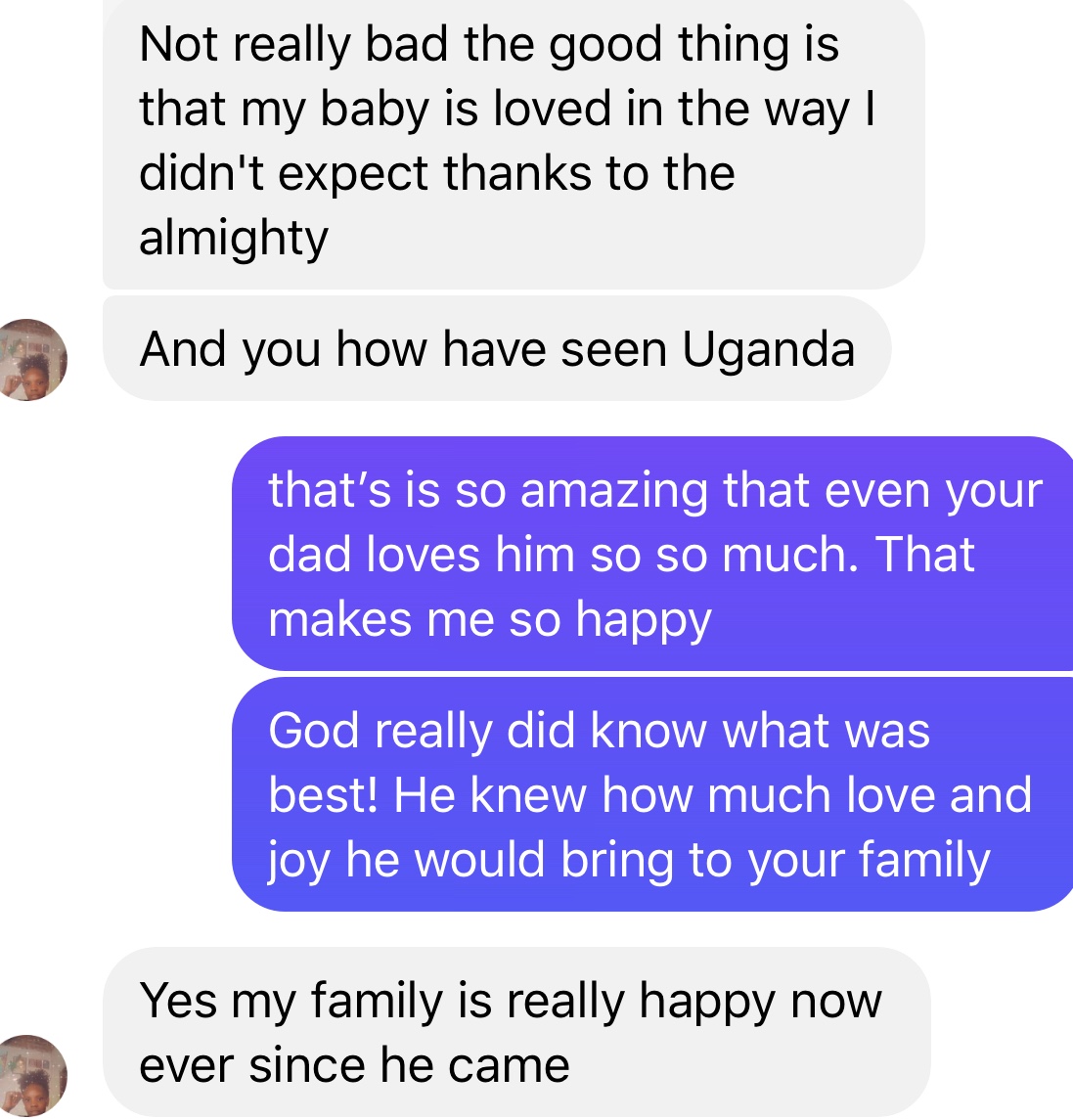1073x1120 pixels.
Task: Open sender's avatar beside "Yes my family is really happy"
Action: (x=33, y=1075)
